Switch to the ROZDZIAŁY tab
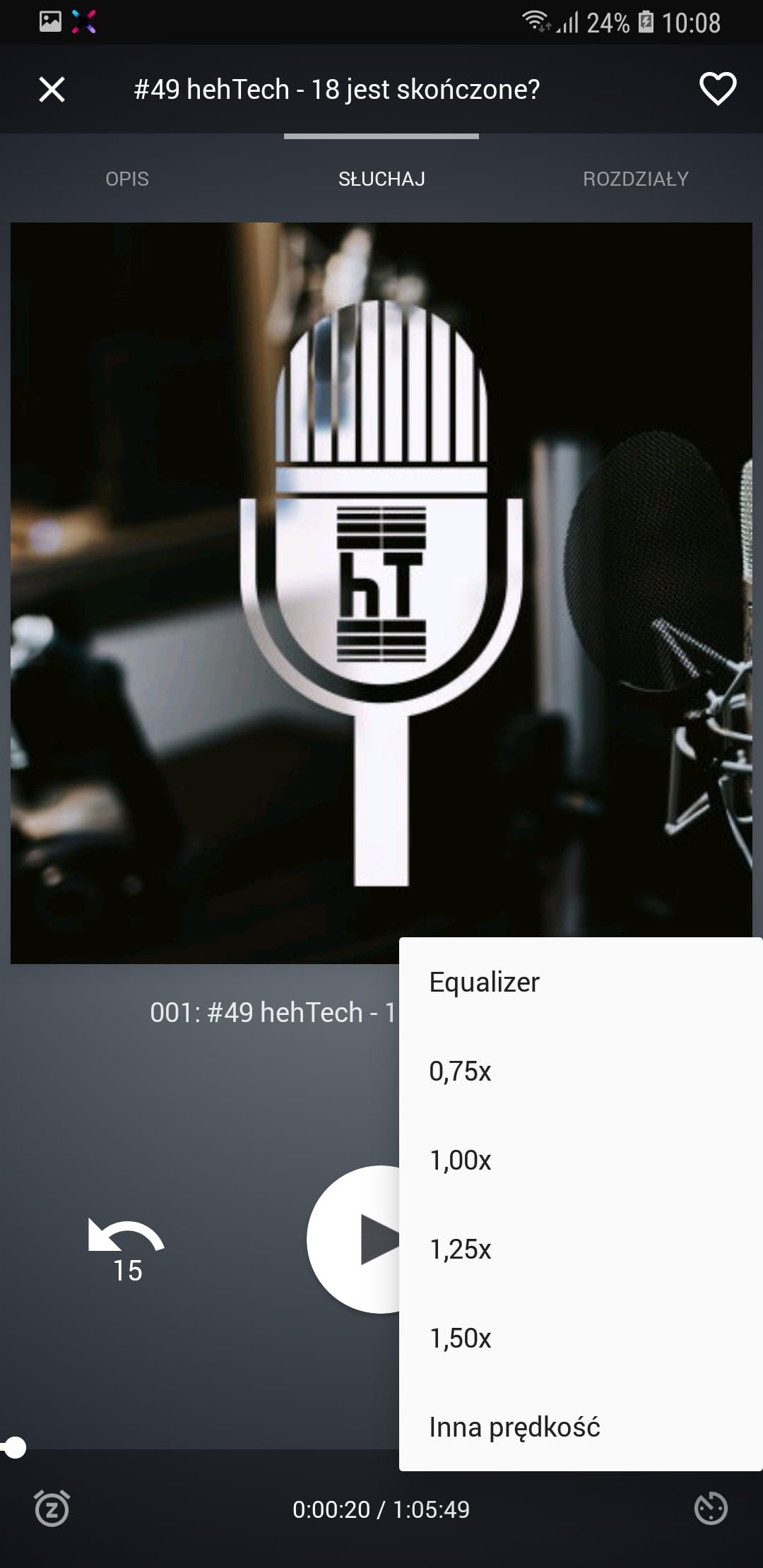763x1568 pixels. (636, 179)
